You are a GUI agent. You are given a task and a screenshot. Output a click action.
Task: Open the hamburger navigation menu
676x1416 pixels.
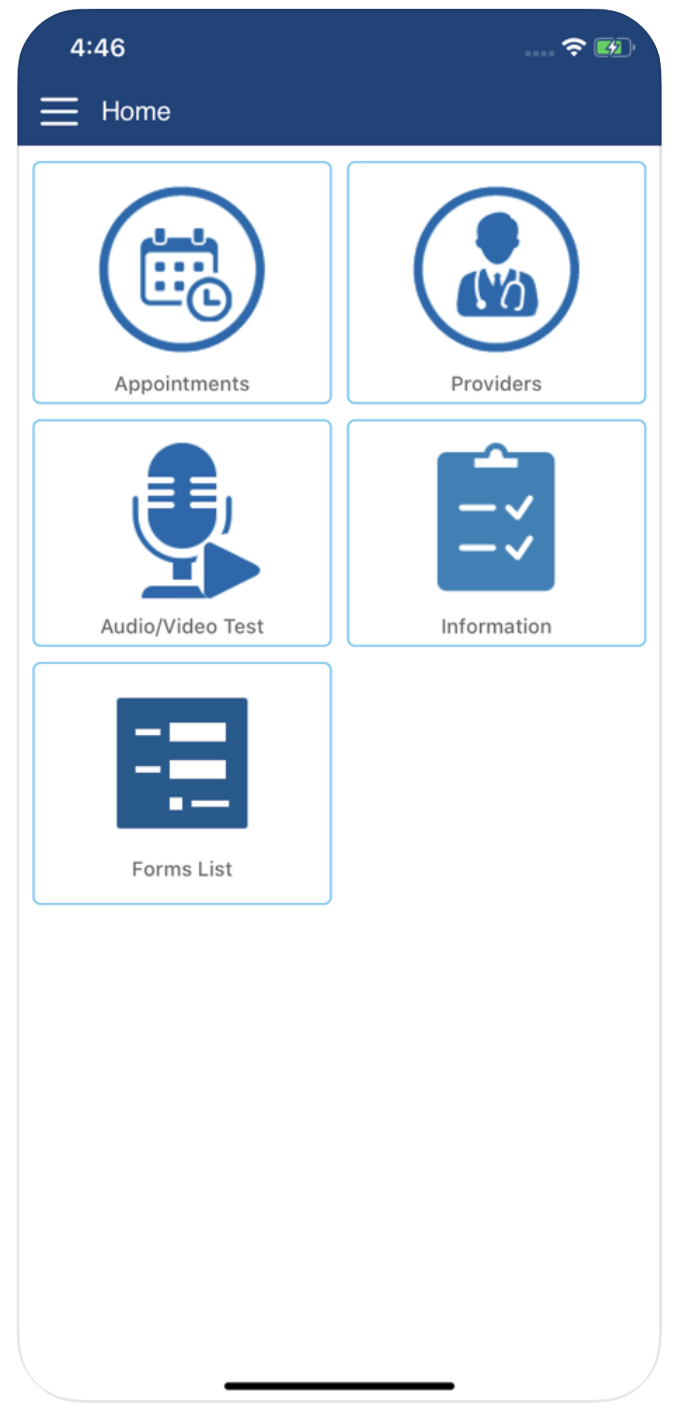[59, 111]
